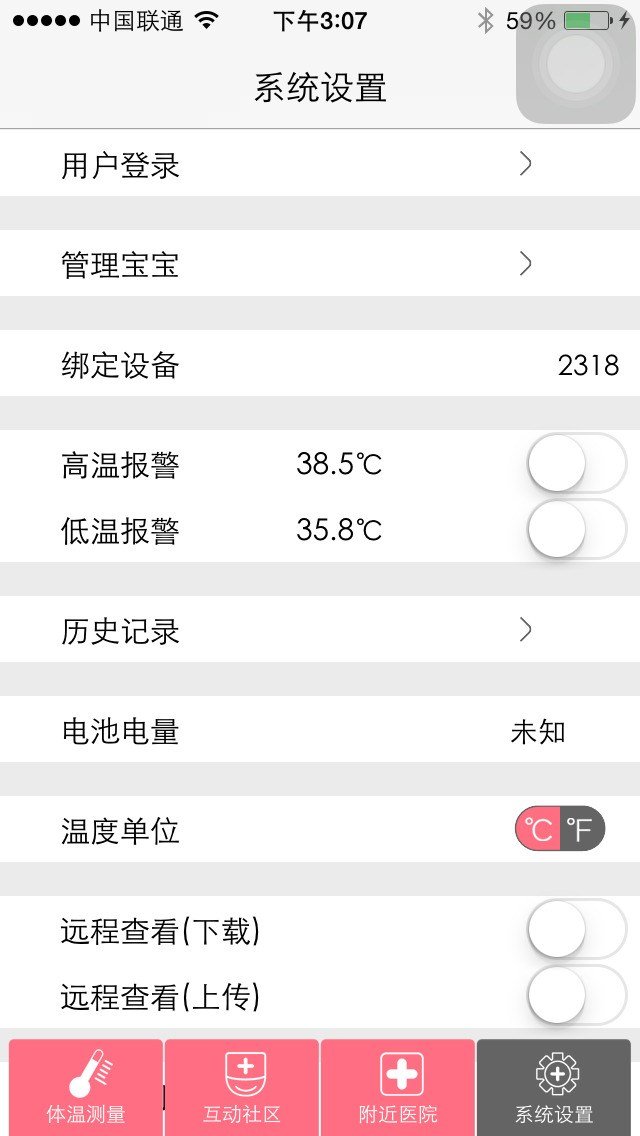Enable the 高温报警 switch
This screenshot has height=1136, width=640.
pyautogui.click(x=575, y=464)
